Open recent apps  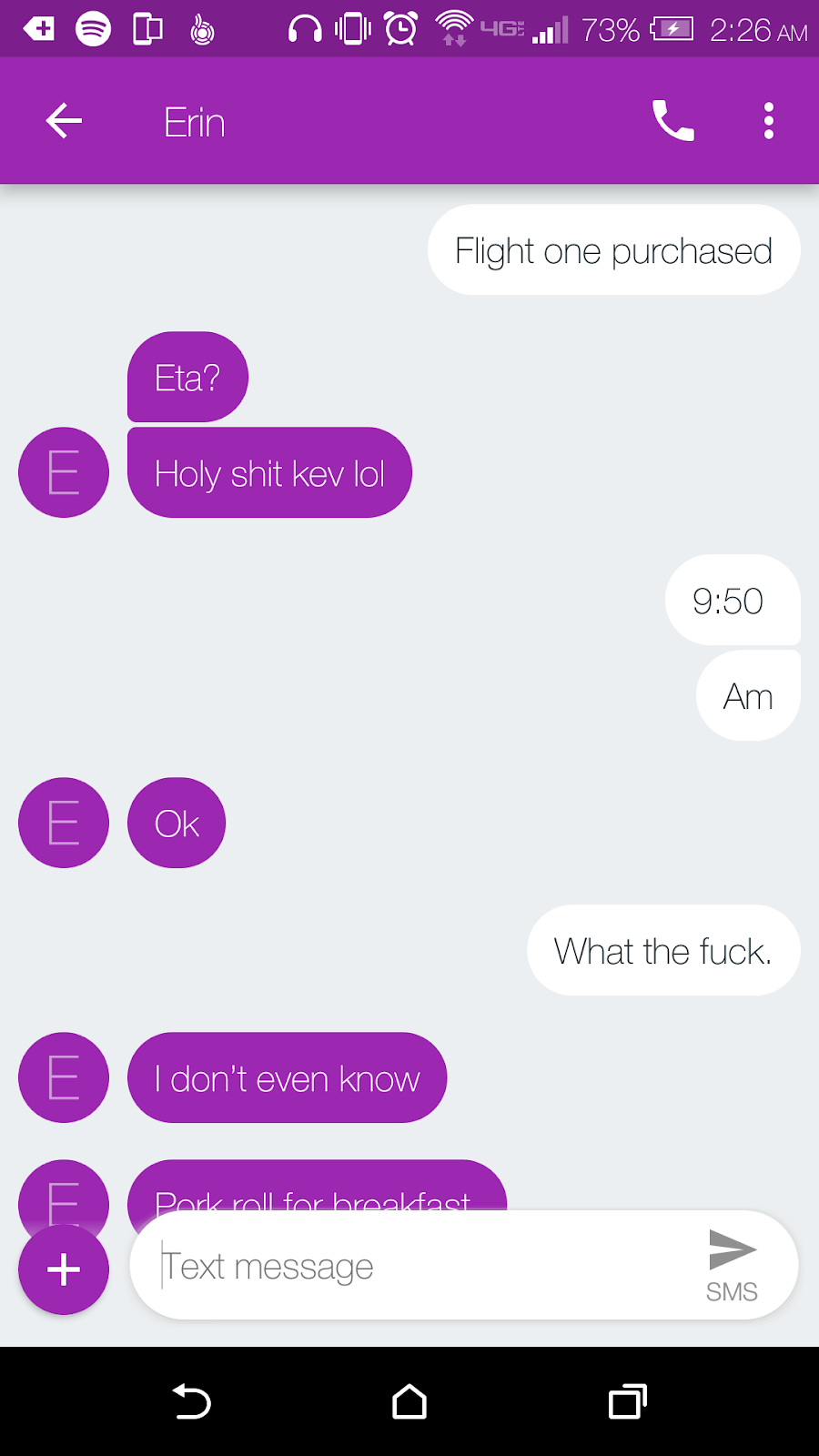(x=628, y=1401)
